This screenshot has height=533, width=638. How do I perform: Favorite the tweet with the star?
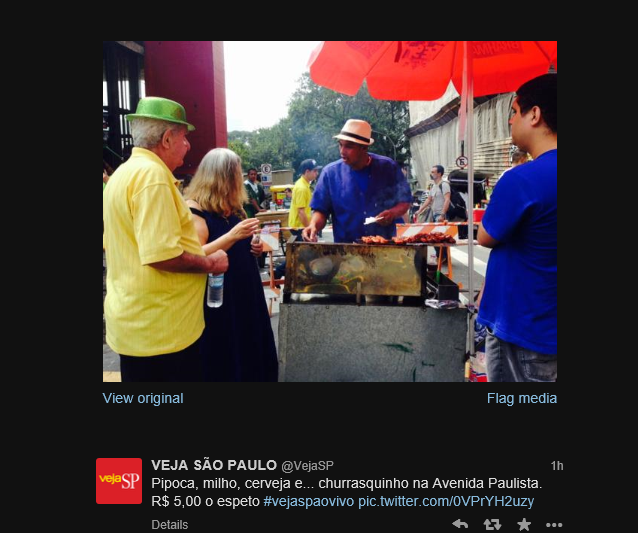[x=524, y=524]
